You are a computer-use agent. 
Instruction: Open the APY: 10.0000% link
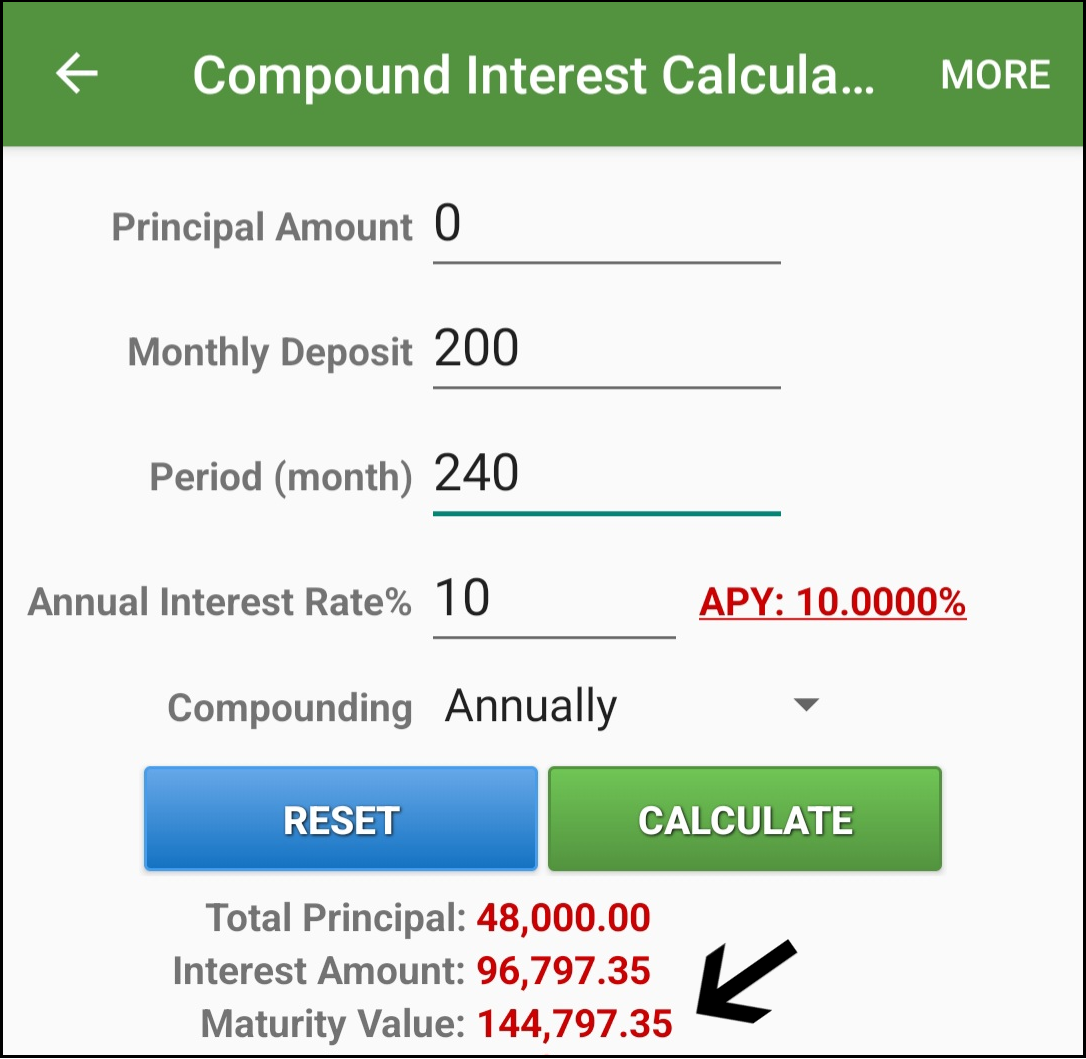coord(832,603)
